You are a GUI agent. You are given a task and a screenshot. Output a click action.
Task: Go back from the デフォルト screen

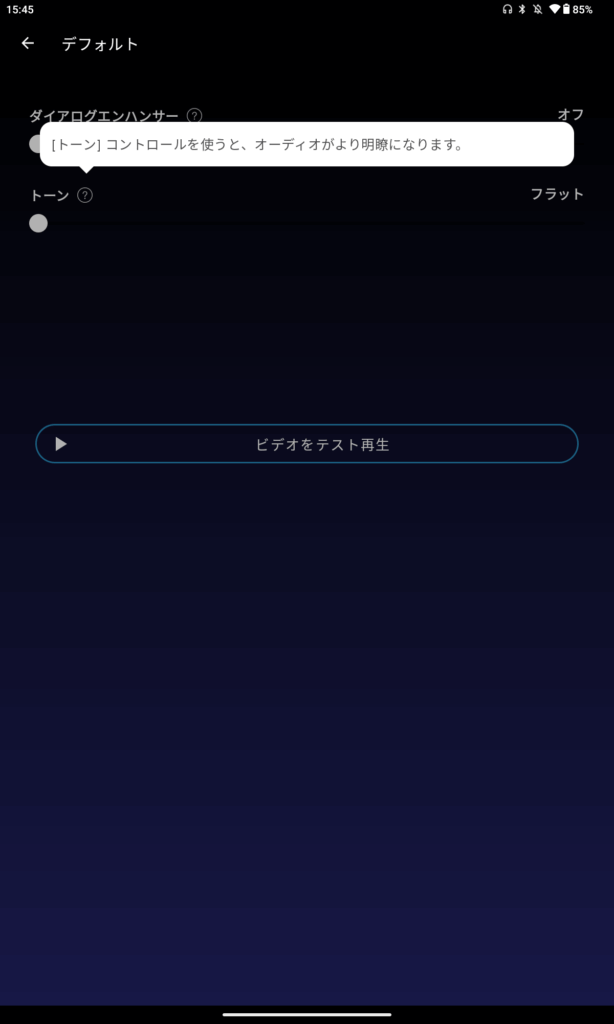tap(28, 44)
